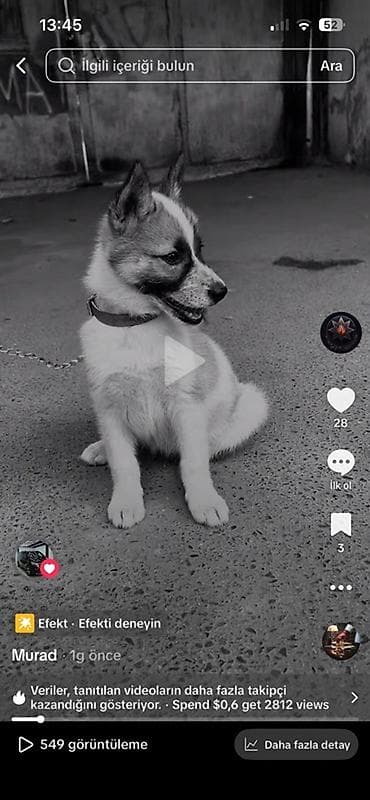This screenshot has height=800, width=370.
Task: Open the video promotion banner
Action: [185, 698]
